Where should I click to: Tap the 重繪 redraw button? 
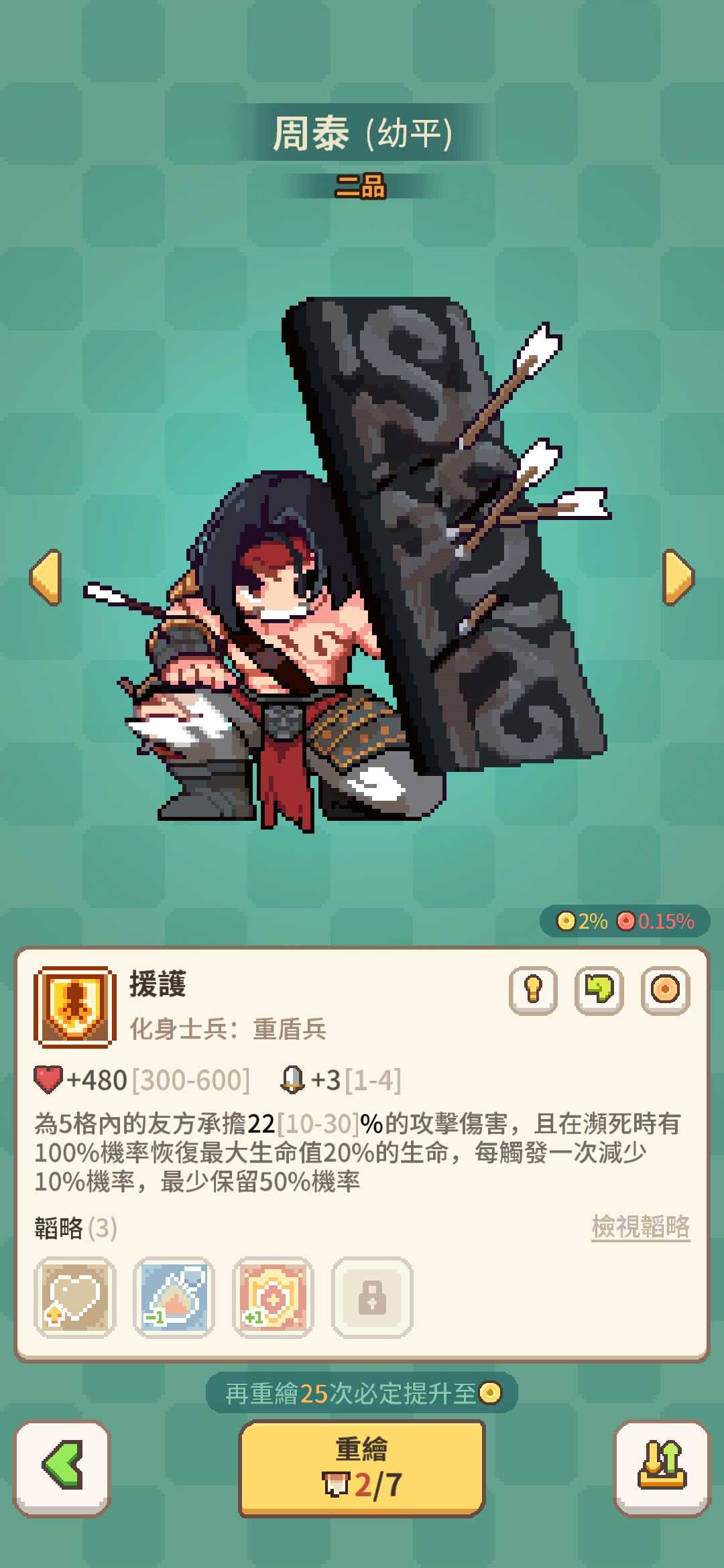coord(362,1467)
